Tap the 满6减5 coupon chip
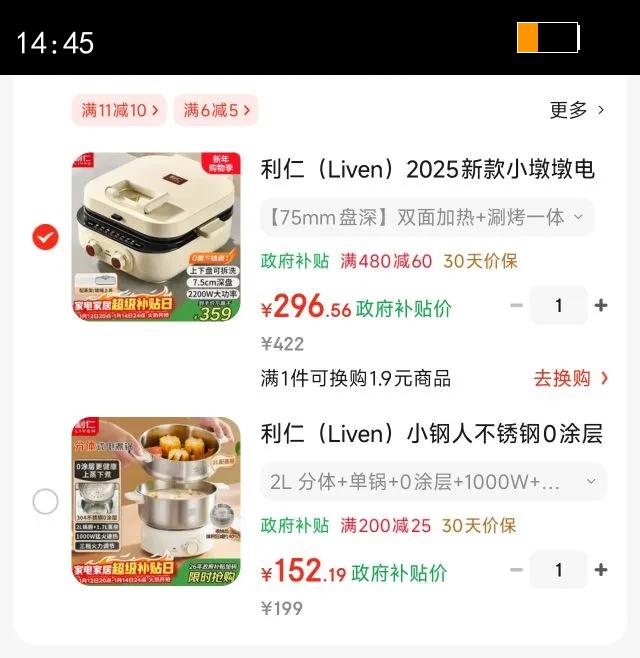Screen dimensions: 640x658 215,110
